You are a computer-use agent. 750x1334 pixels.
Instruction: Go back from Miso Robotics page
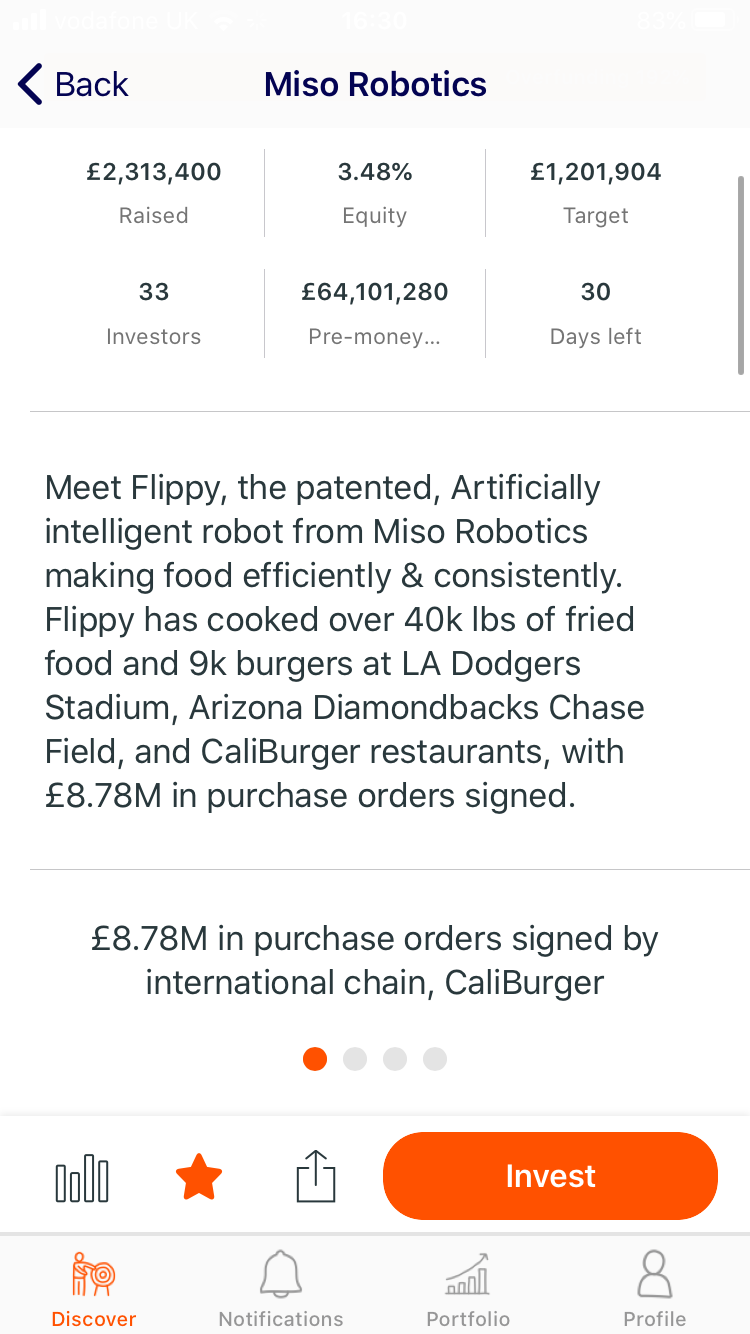click(74, 85)
